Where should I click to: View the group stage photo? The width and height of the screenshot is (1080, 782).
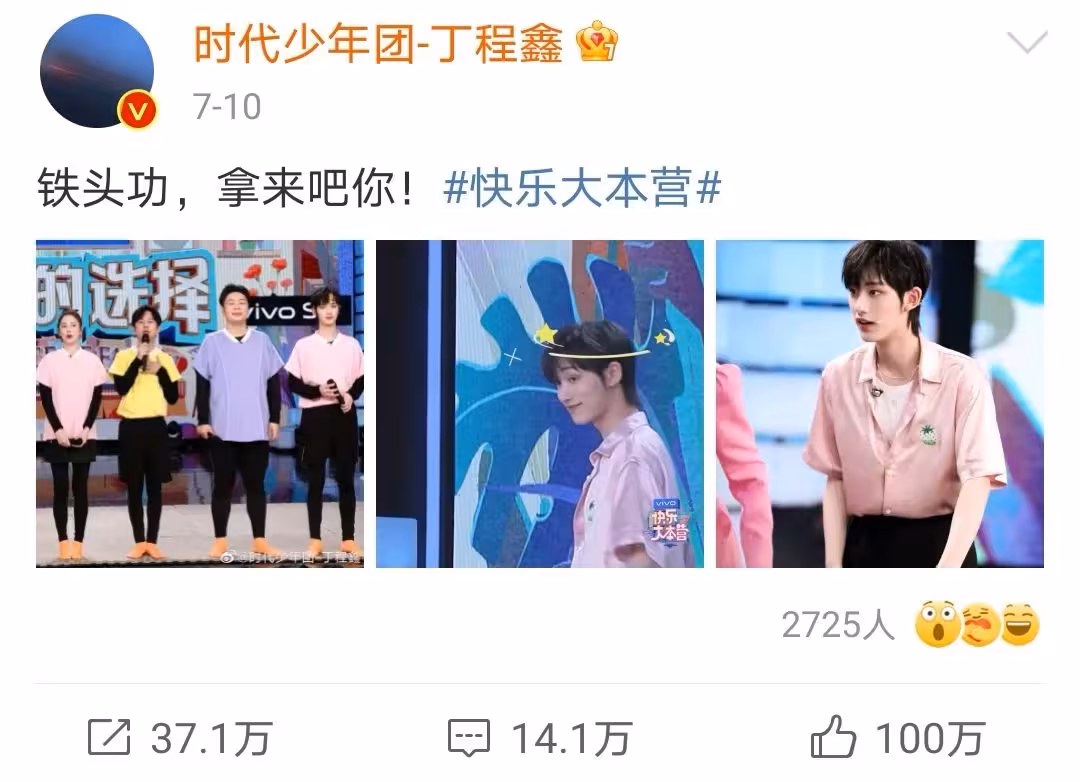200,403
